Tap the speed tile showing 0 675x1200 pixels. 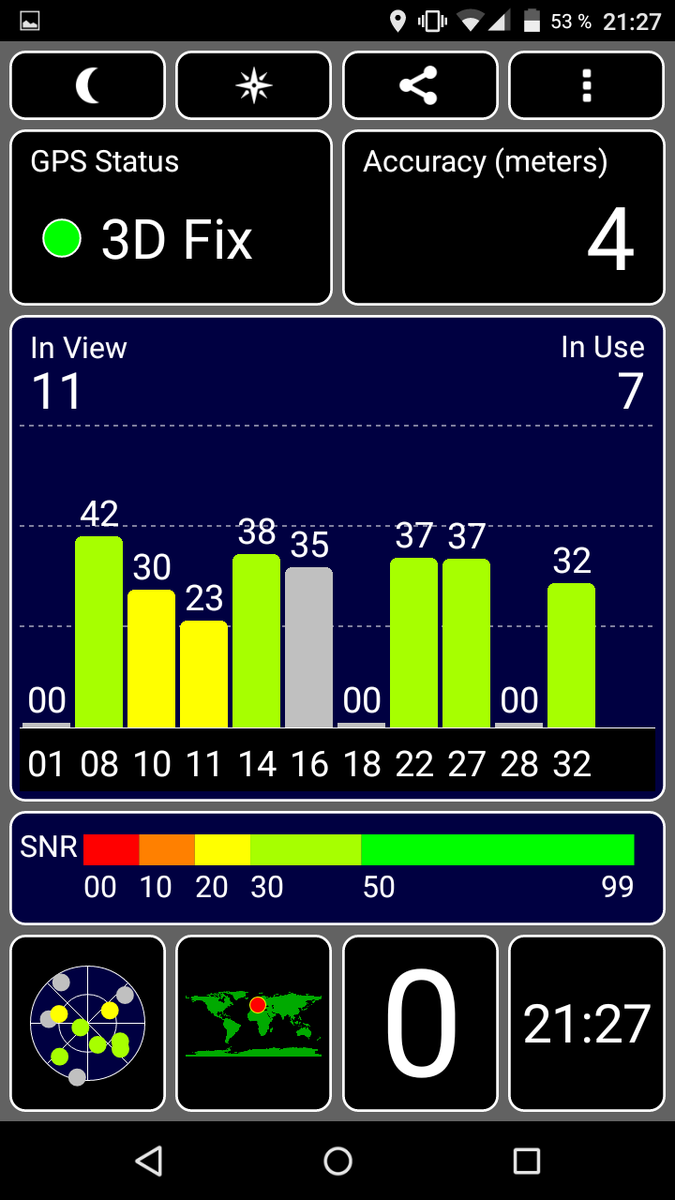[420, 1023]
